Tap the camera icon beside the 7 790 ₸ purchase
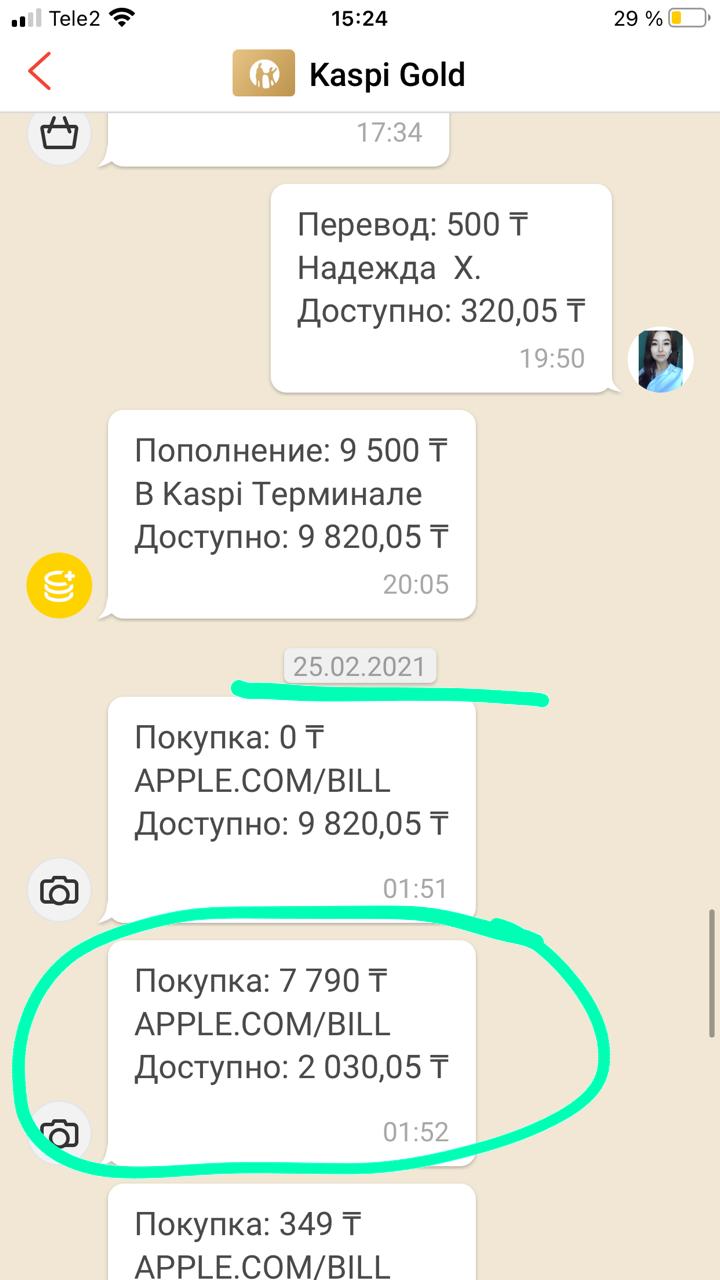Image resolution: width=720 pixels, height=1280 pixels. coord(59,1135)
